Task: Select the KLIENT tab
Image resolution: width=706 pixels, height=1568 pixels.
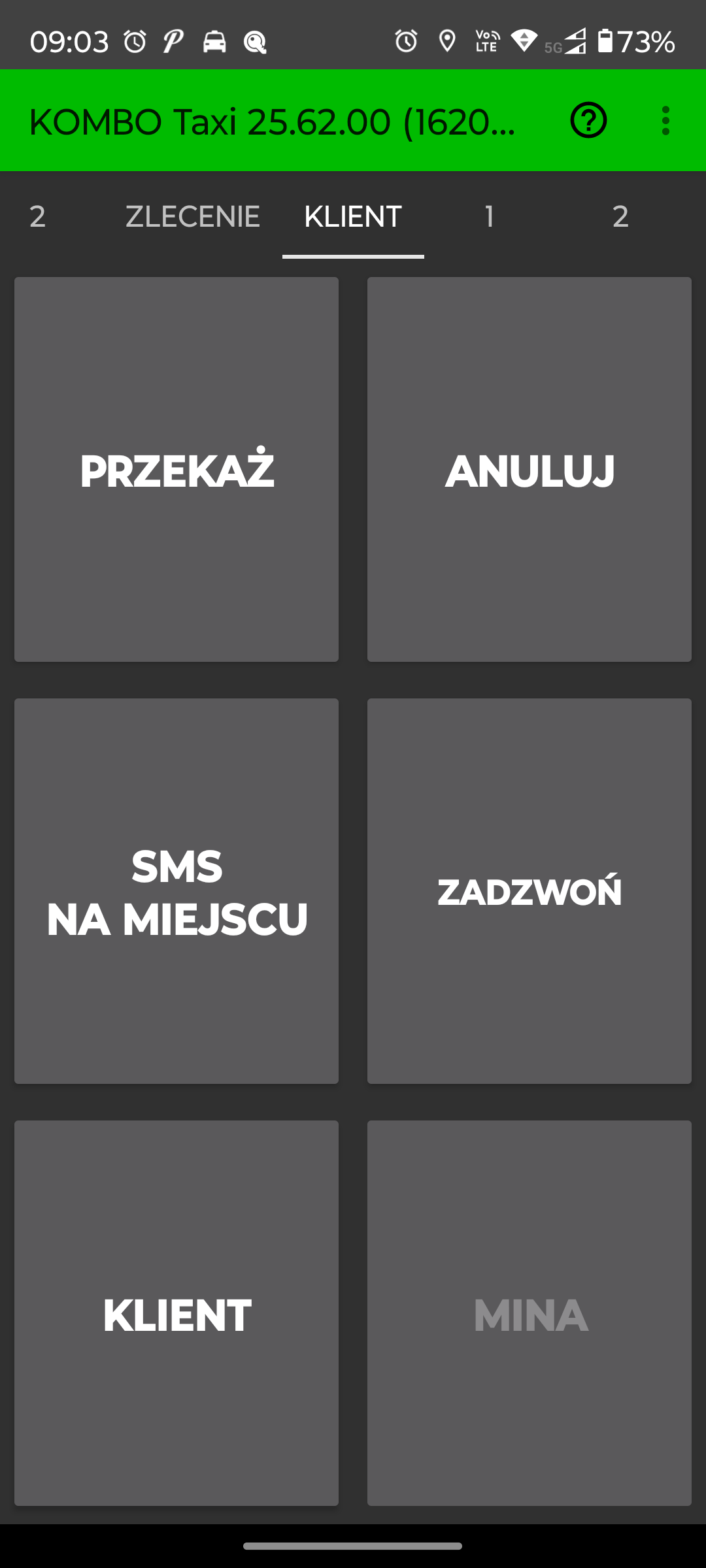Action: tap(353, 216)
